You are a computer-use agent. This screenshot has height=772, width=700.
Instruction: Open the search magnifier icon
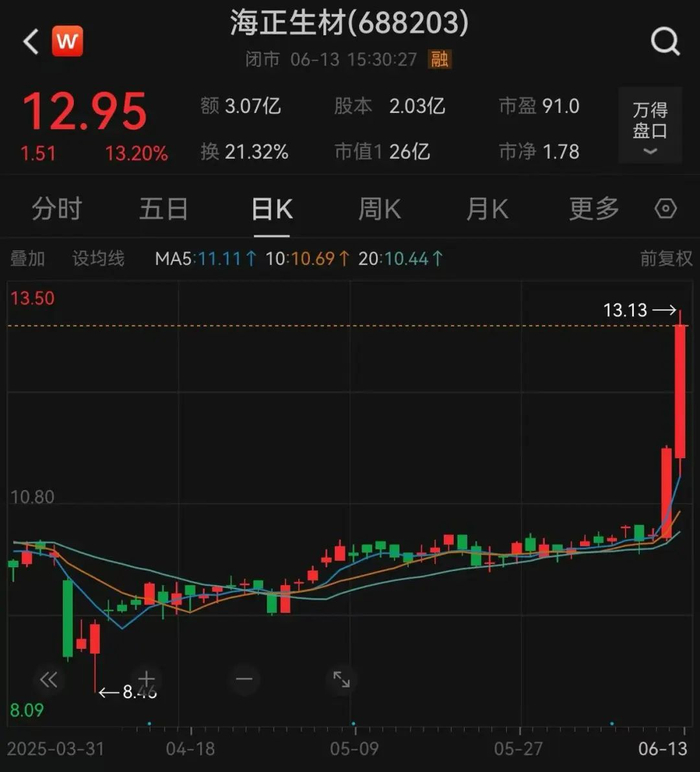coord(665,41)
